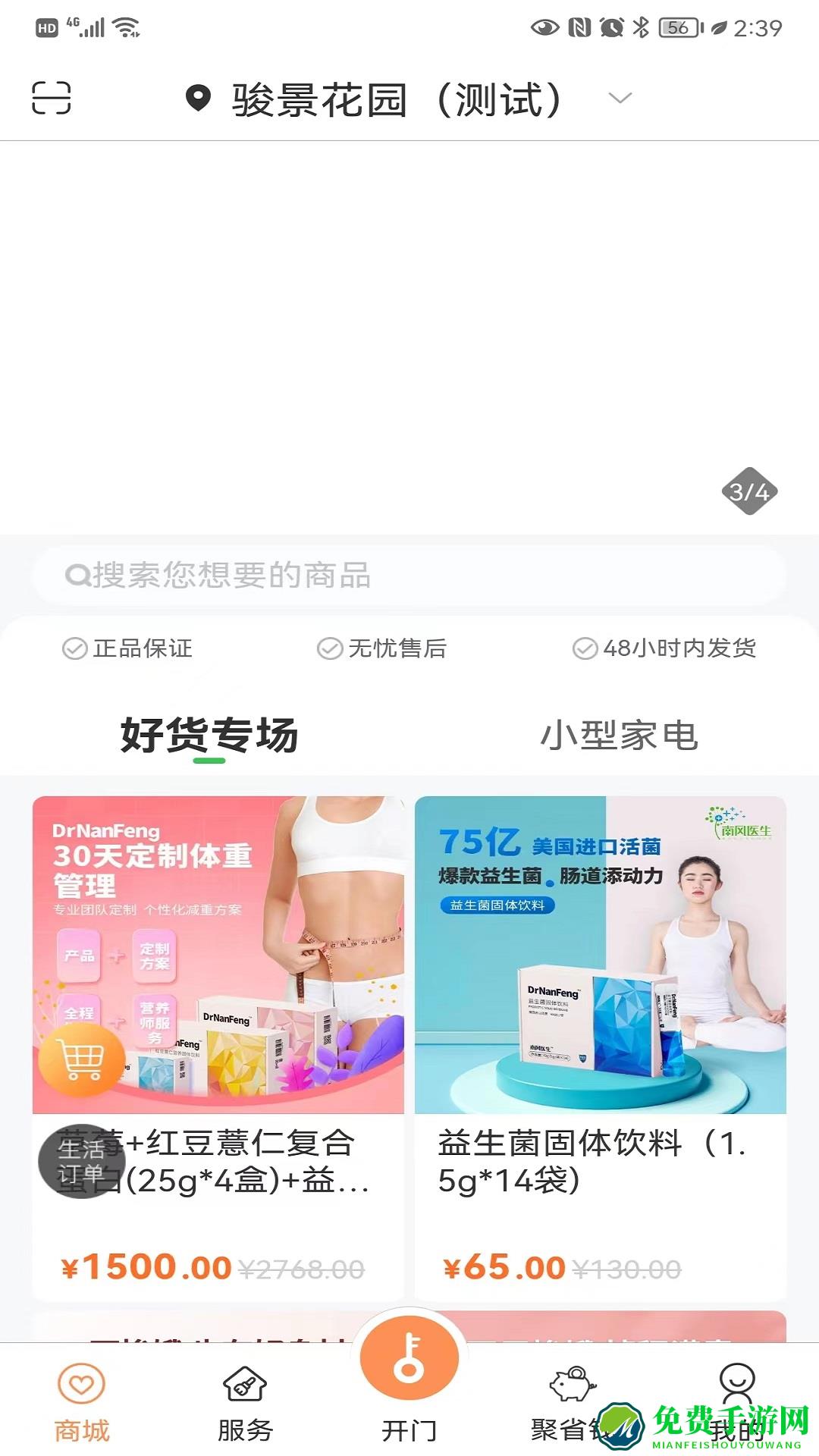
Task: Toggle the 正品保证 assurance badge
Action: tap(127, 649)
